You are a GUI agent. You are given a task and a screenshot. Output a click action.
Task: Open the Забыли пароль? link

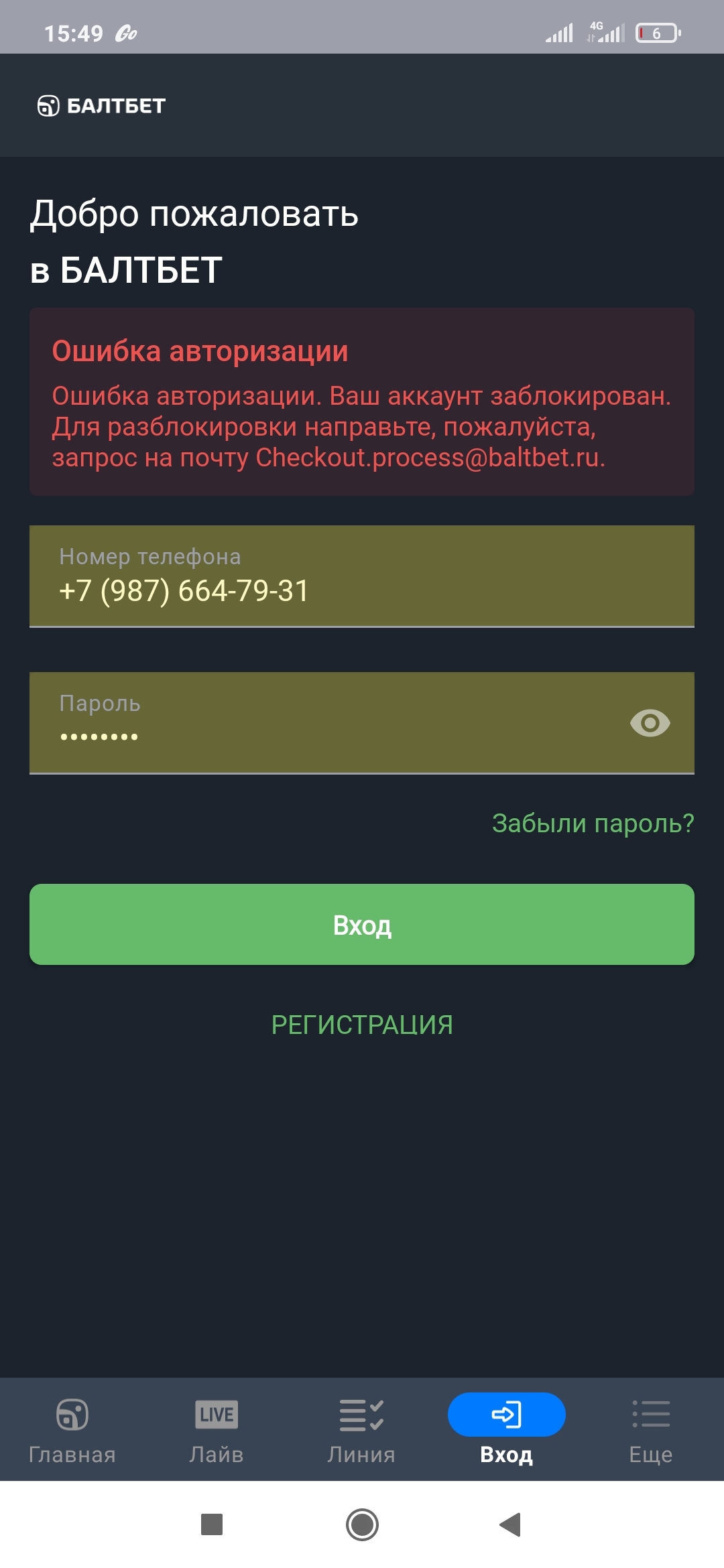click(x=593, y=823)
